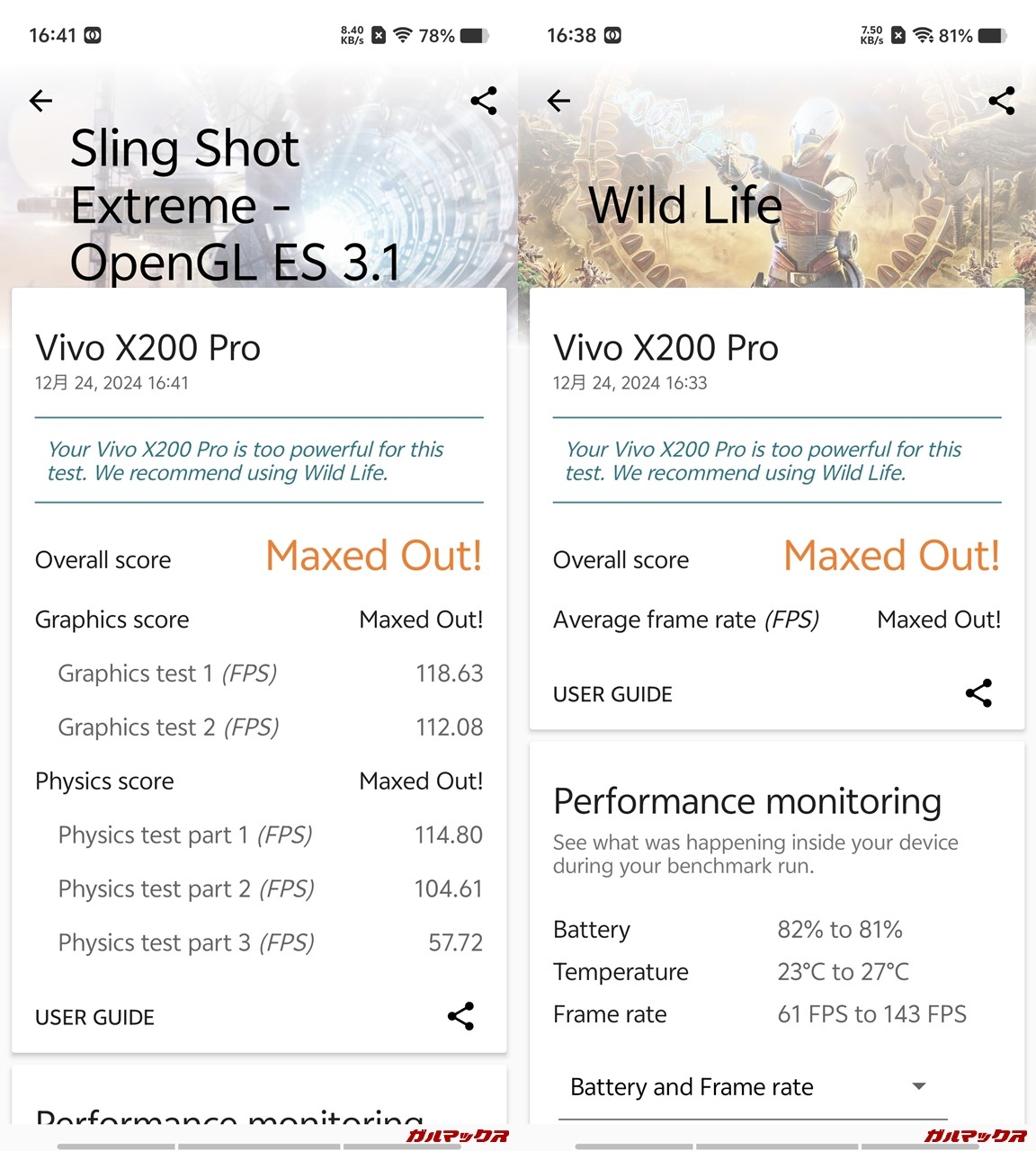Expand the Battery and Frame rate dropdown

[918, 1086]
